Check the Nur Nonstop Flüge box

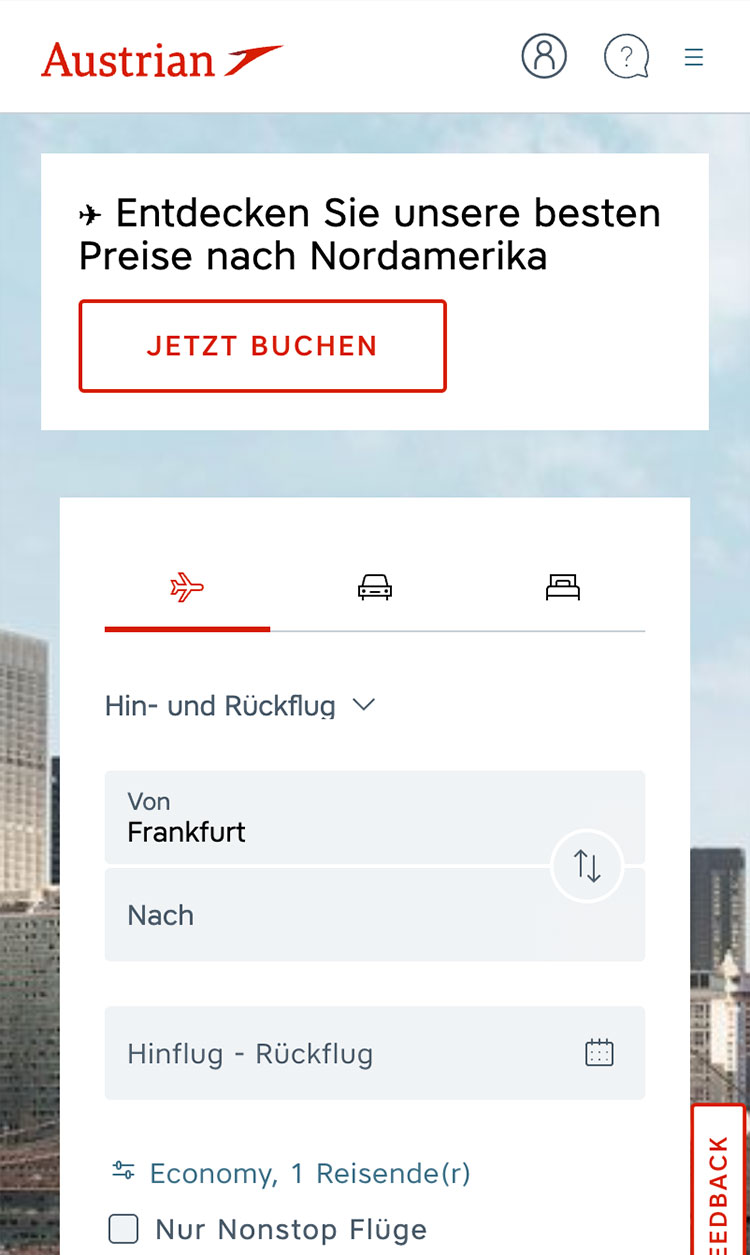[x=124, y=1229]
